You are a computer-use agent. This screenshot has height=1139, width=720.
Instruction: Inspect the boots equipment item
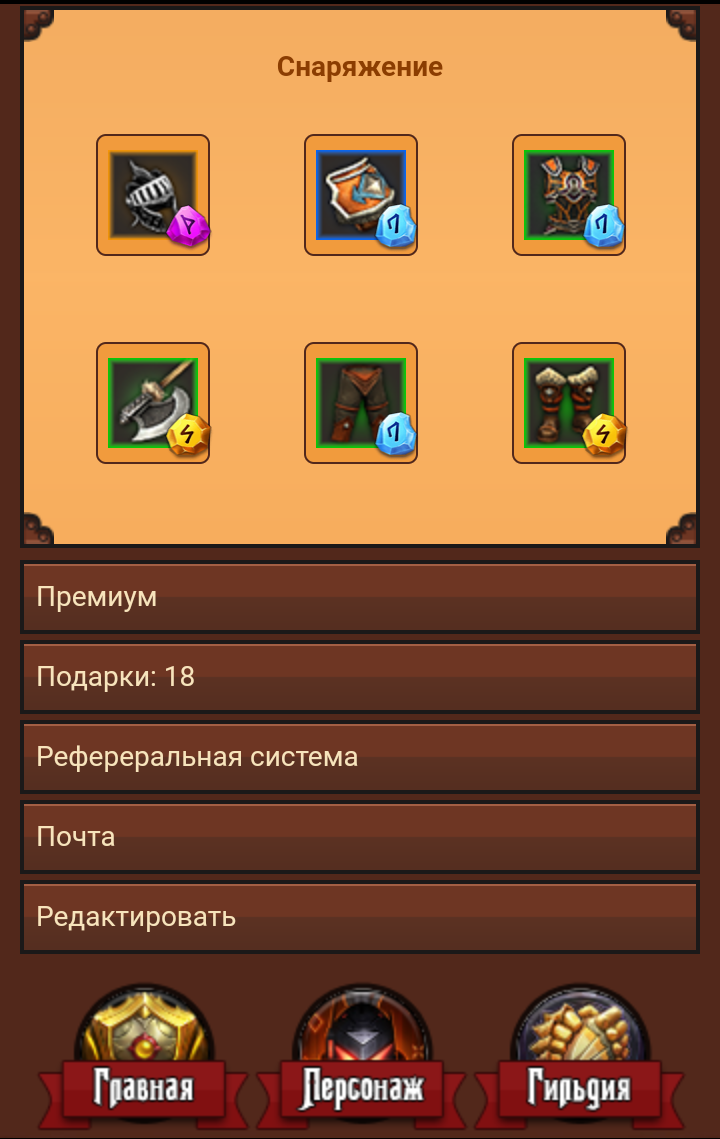pos(569,403)
